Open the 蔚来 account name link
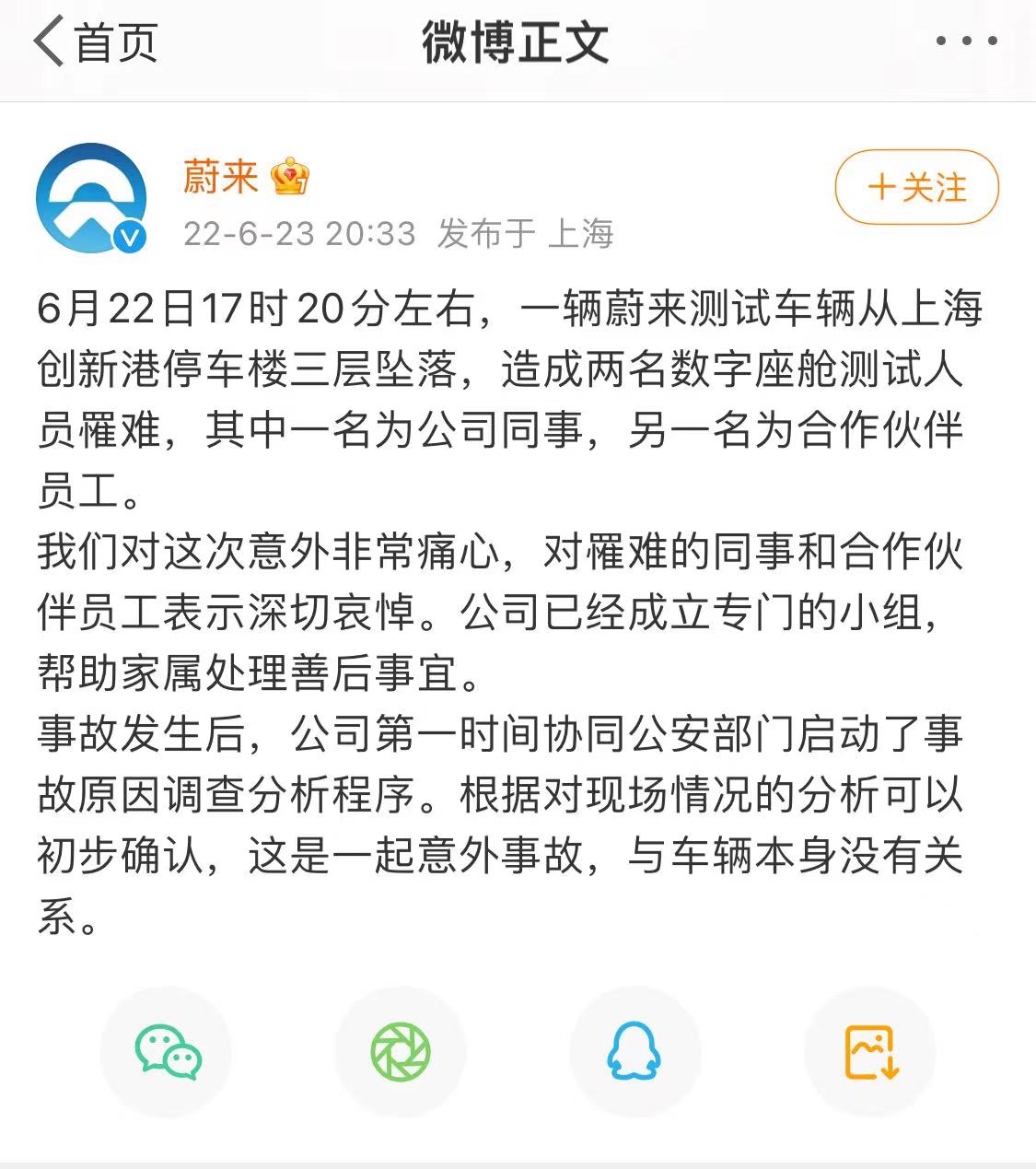Image resolution: width=1036 pixels, height=1169 pixels. tap(220, 176)
